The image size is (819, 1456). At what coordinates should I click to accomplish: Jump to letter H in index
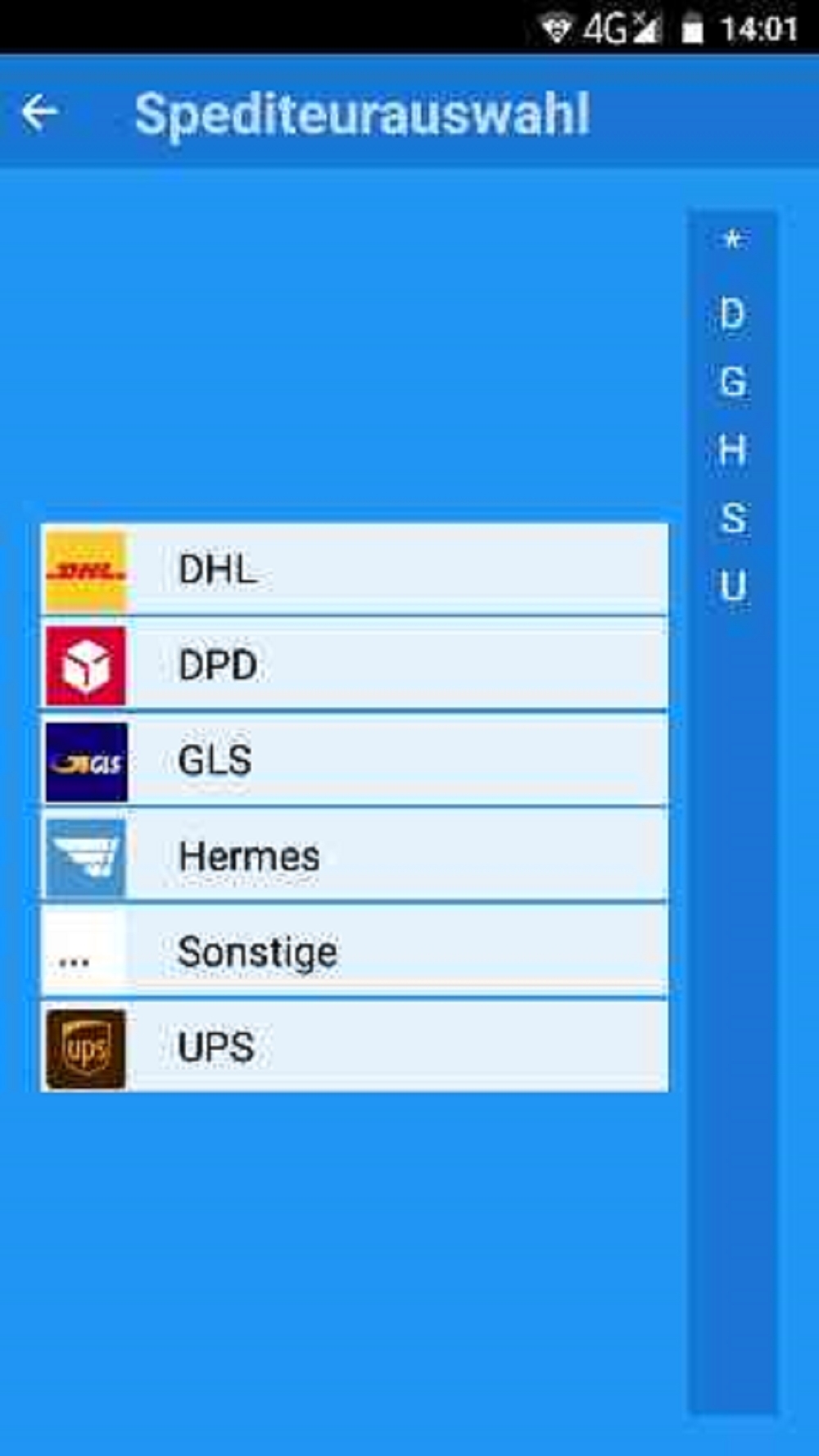pyautogui.click(x=732, y=450)
